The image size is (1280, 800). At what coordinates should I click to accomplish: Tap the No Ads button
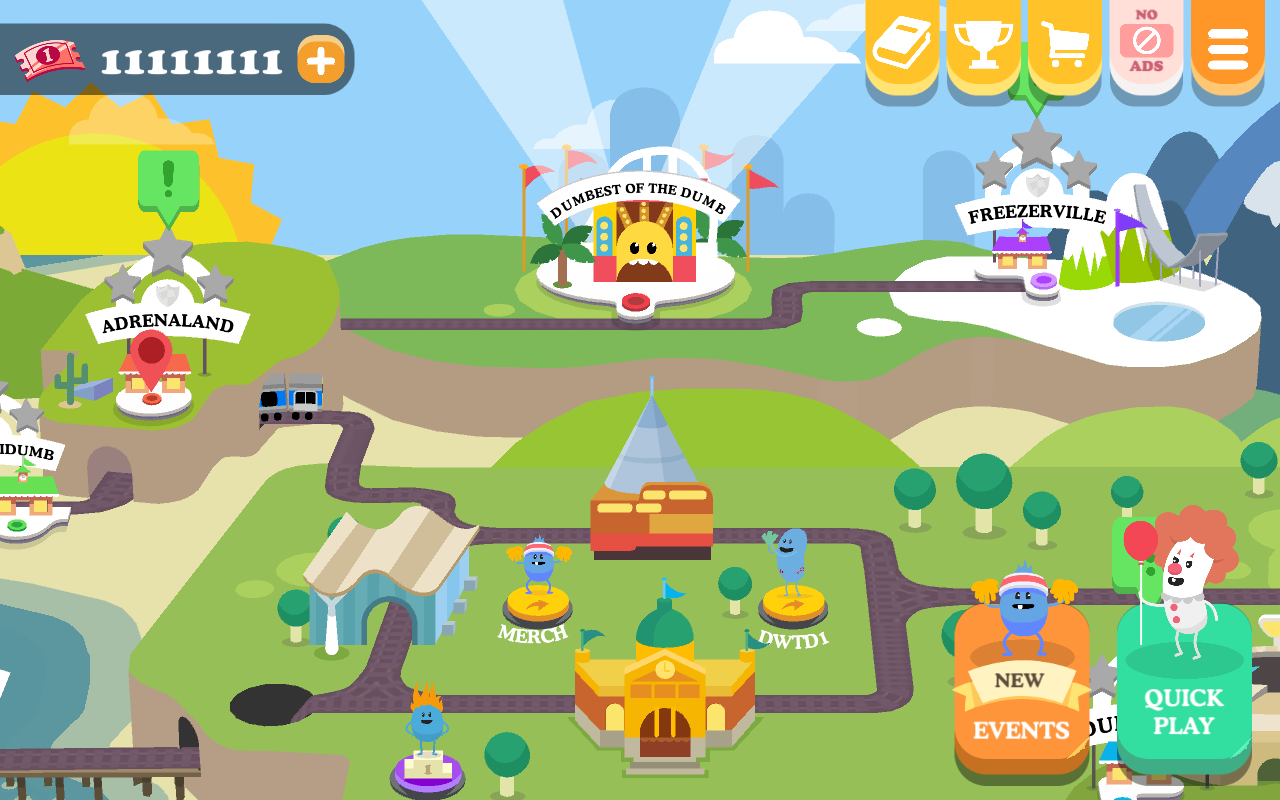pyautogui.click(x=1146, y=44)
